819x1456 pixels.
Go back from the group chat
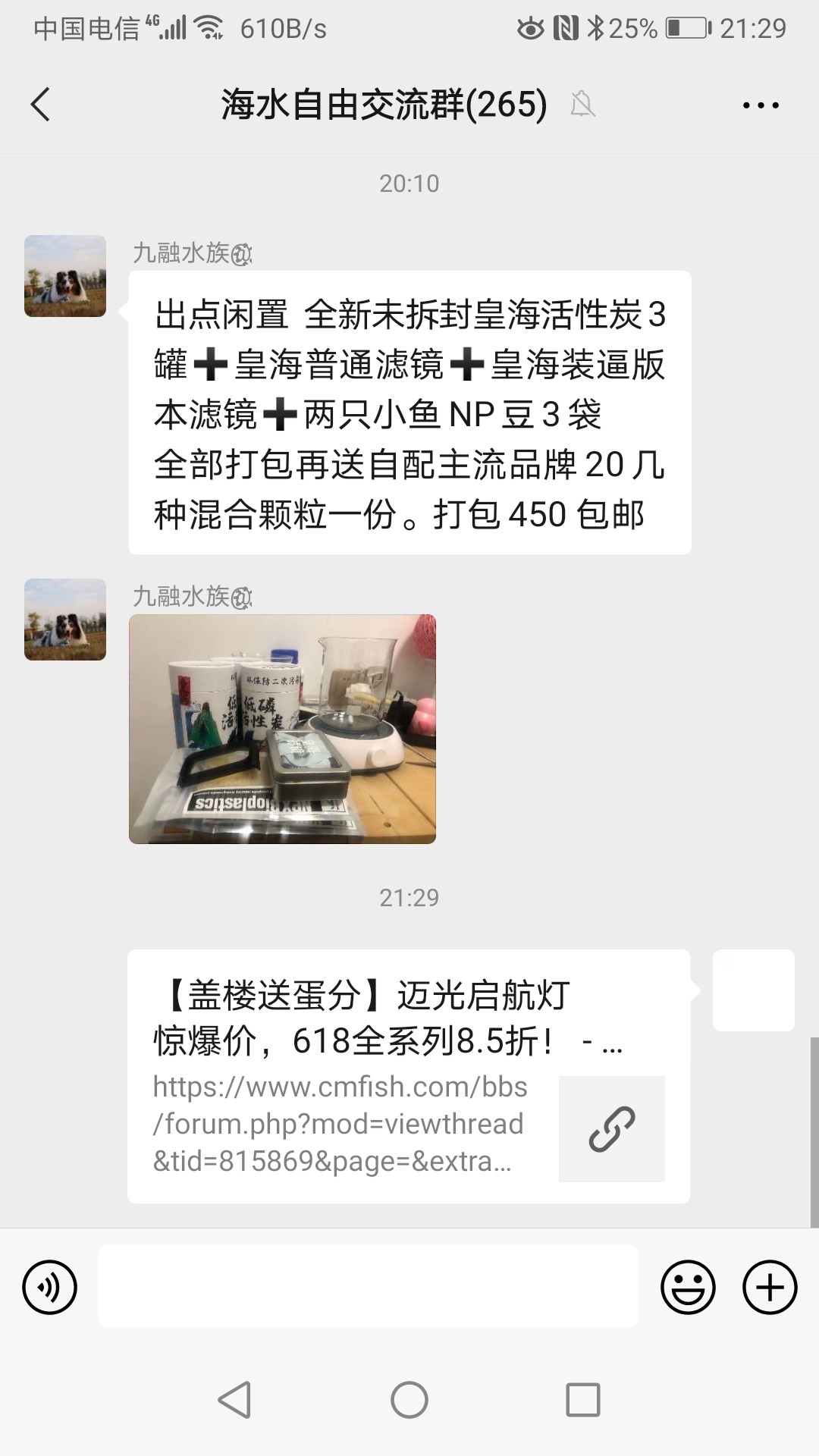(x=41, y=105)
